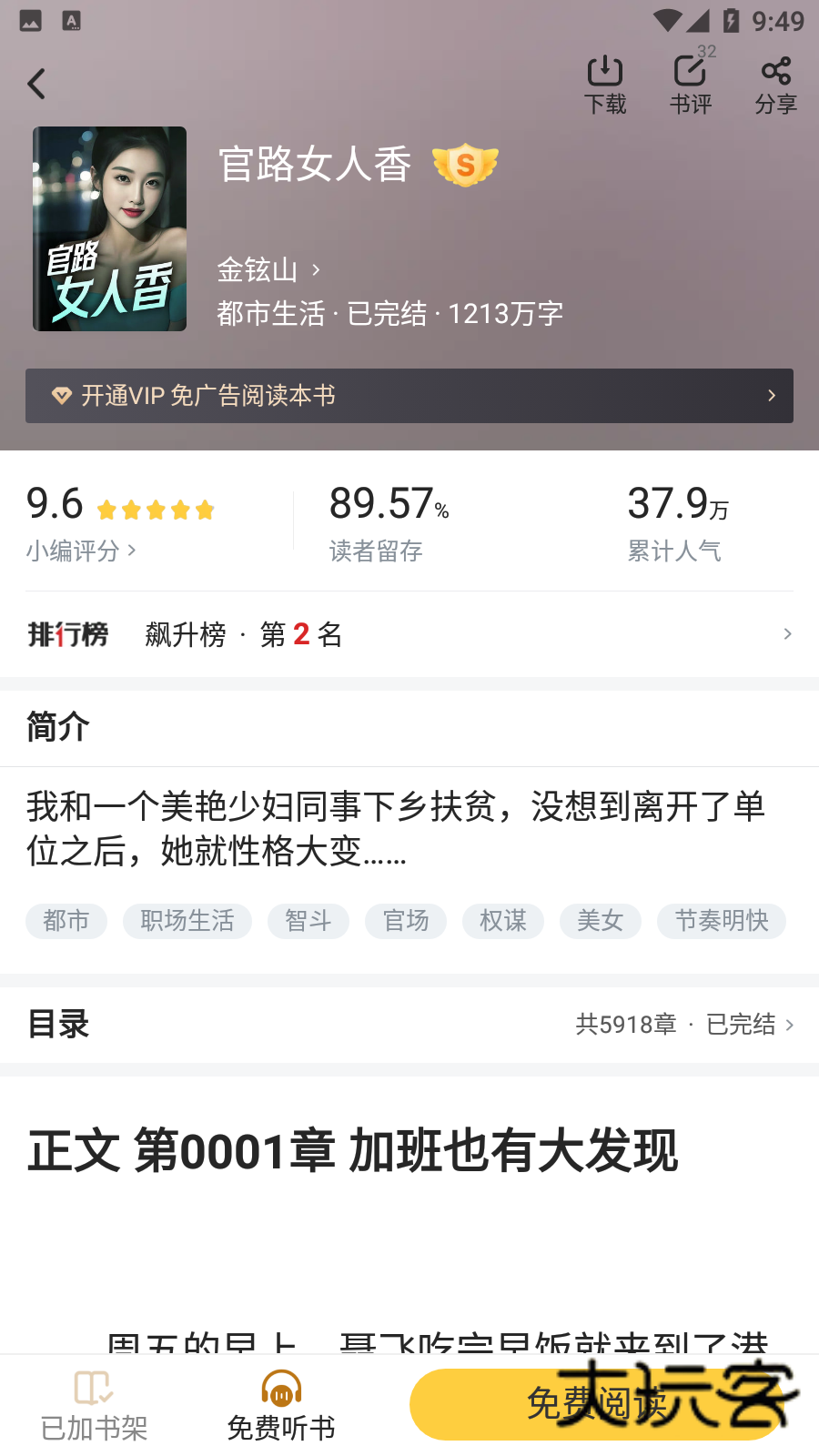The image size is (819, 1456).
Task: Tap the 下载 download icon
Action: point(605,82)
